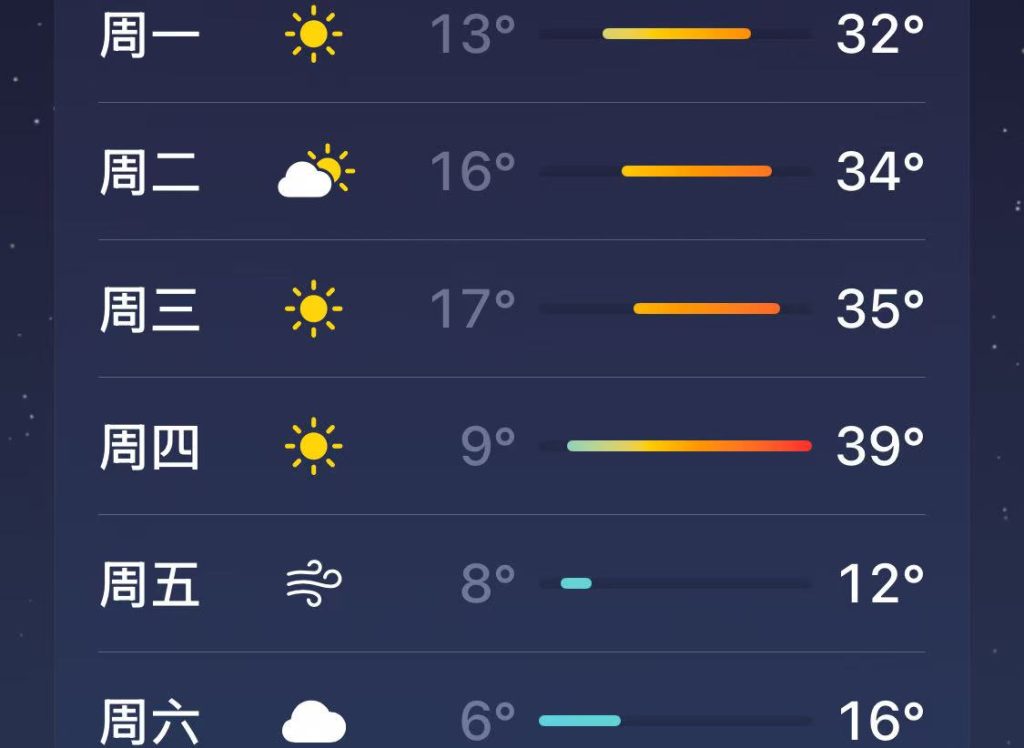Open the windy 周五 forecast

511,583
